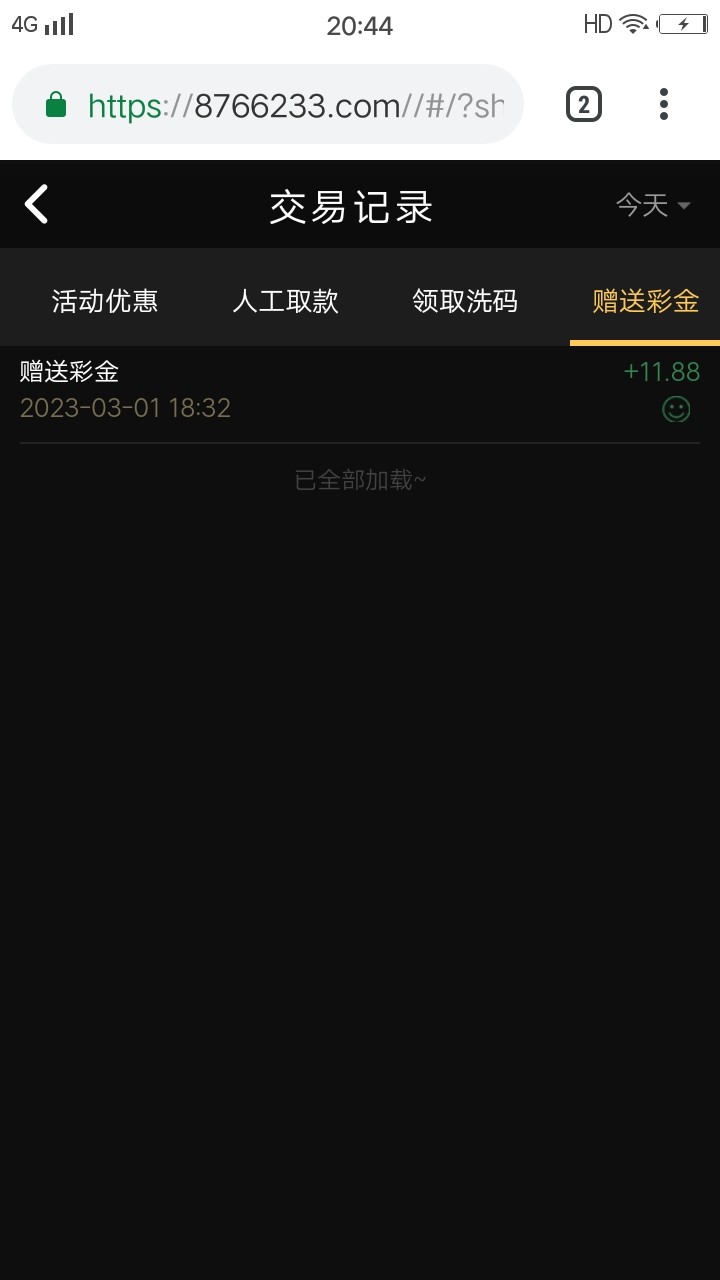Open the browser tab switcher
This screenshot has height=1280, width=720.
(584, 104)
